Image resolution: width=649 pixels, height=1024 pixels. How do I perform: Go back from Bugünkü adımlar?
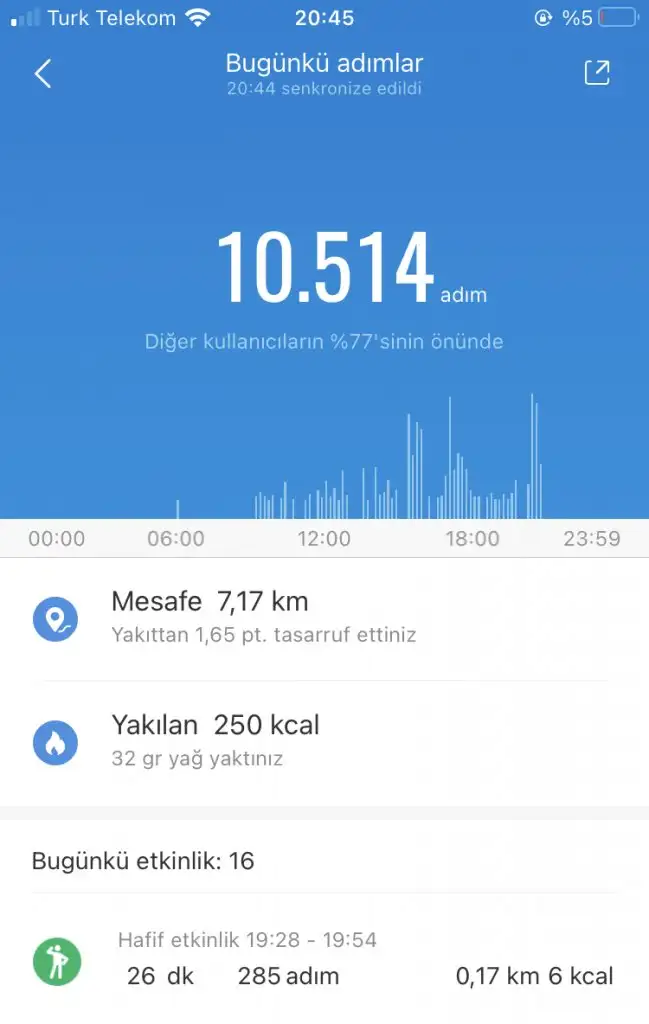pos(43,73)
